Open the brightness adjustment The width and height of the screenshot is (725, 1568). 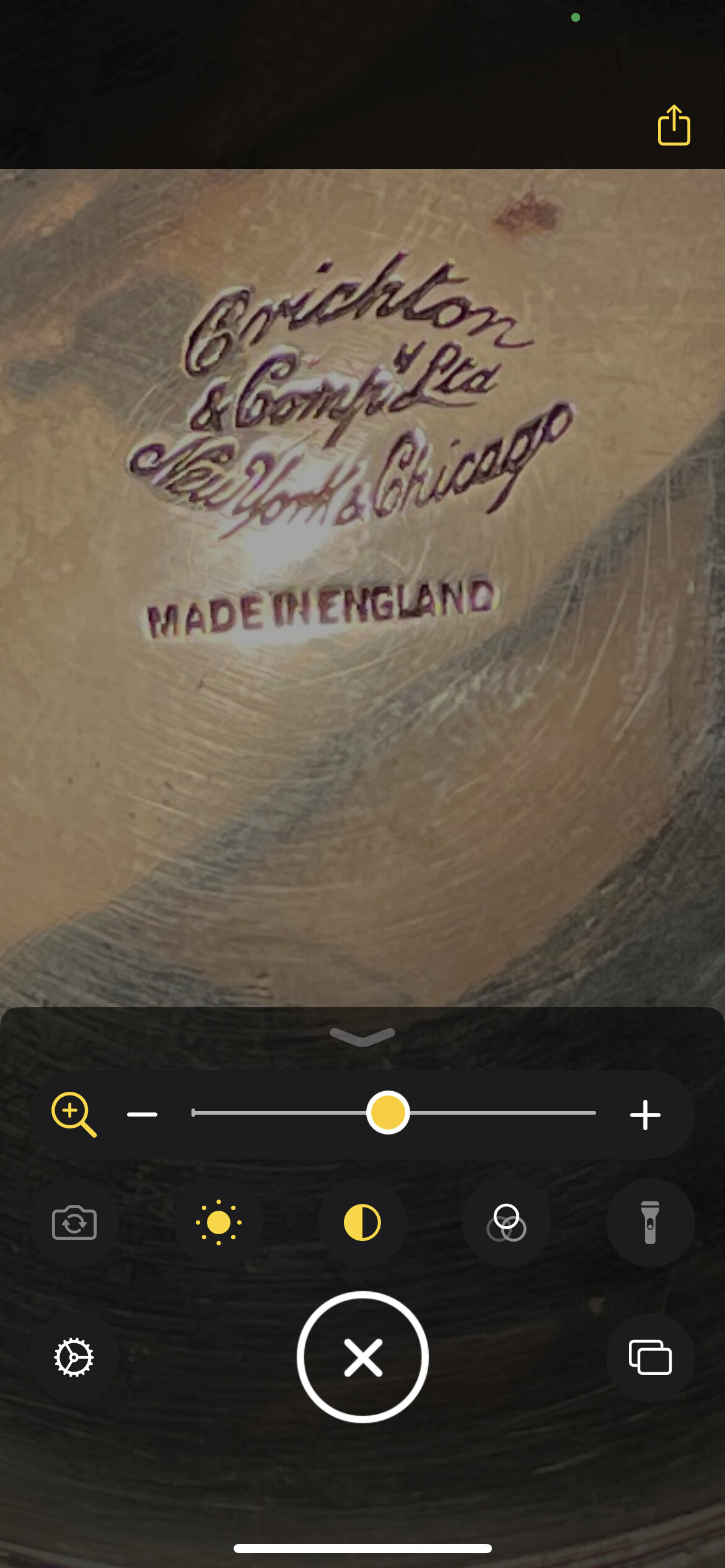[x=218, y=1222]
